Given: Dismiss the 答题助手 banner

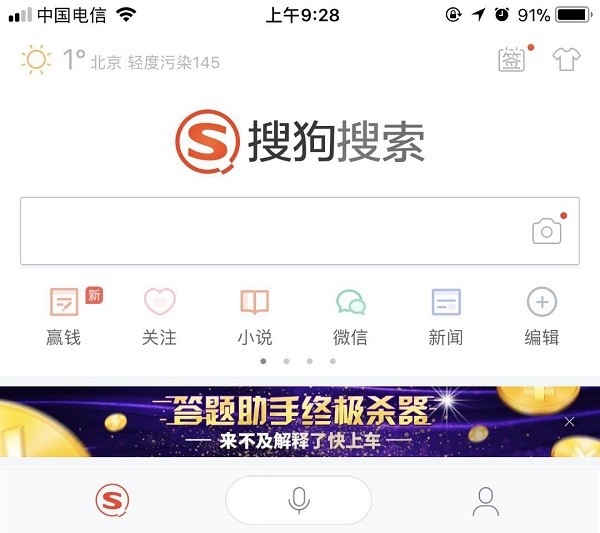Looking at the screenshot, I should tap(570, 422).
